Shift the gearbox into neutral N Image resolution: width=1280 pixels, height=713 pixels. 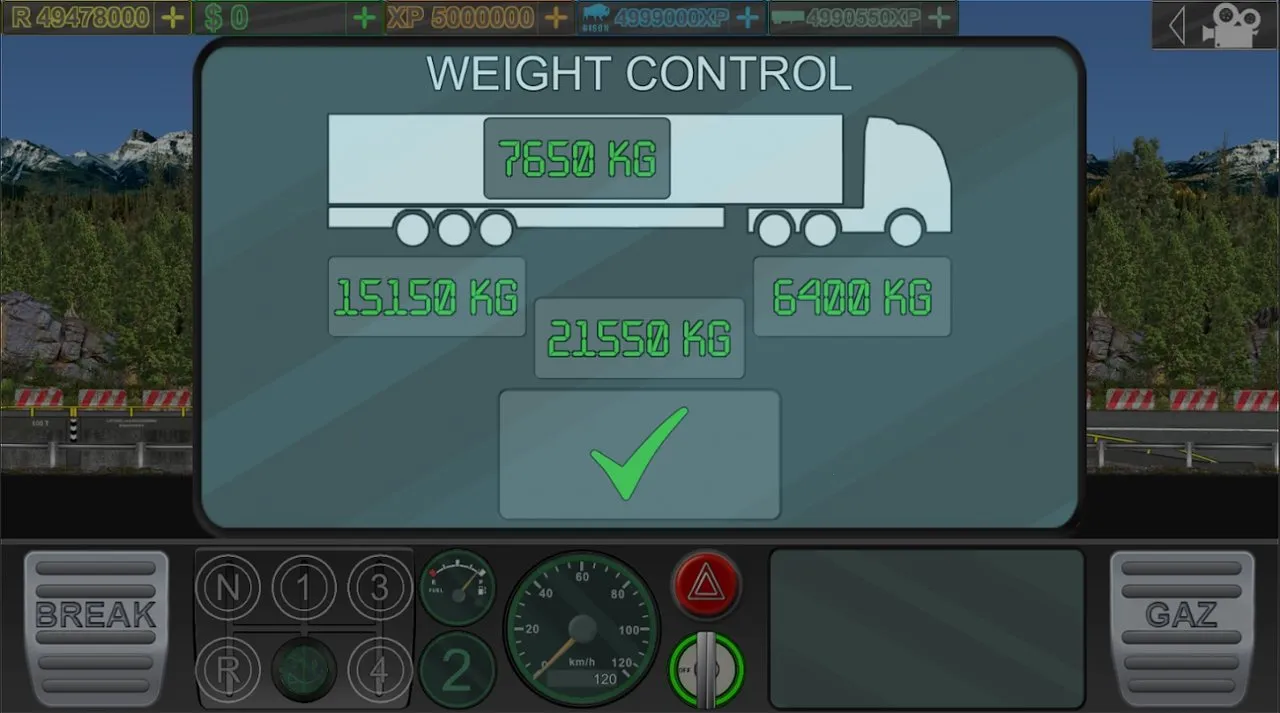(228, 588)
